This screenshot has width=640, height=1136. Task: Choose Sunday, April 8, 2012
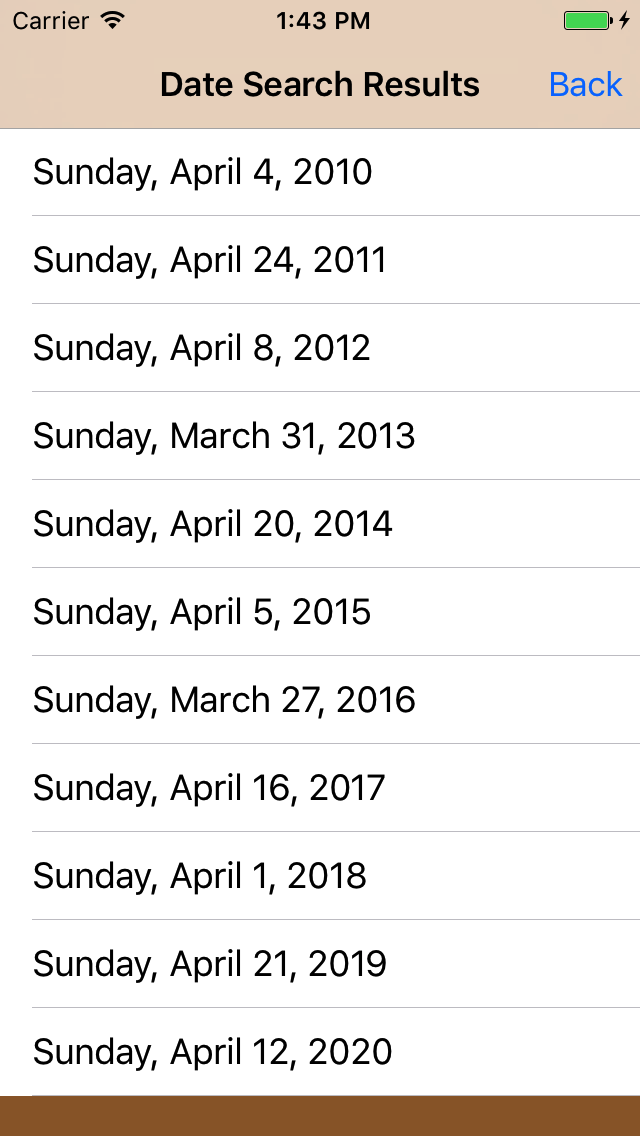320,348
